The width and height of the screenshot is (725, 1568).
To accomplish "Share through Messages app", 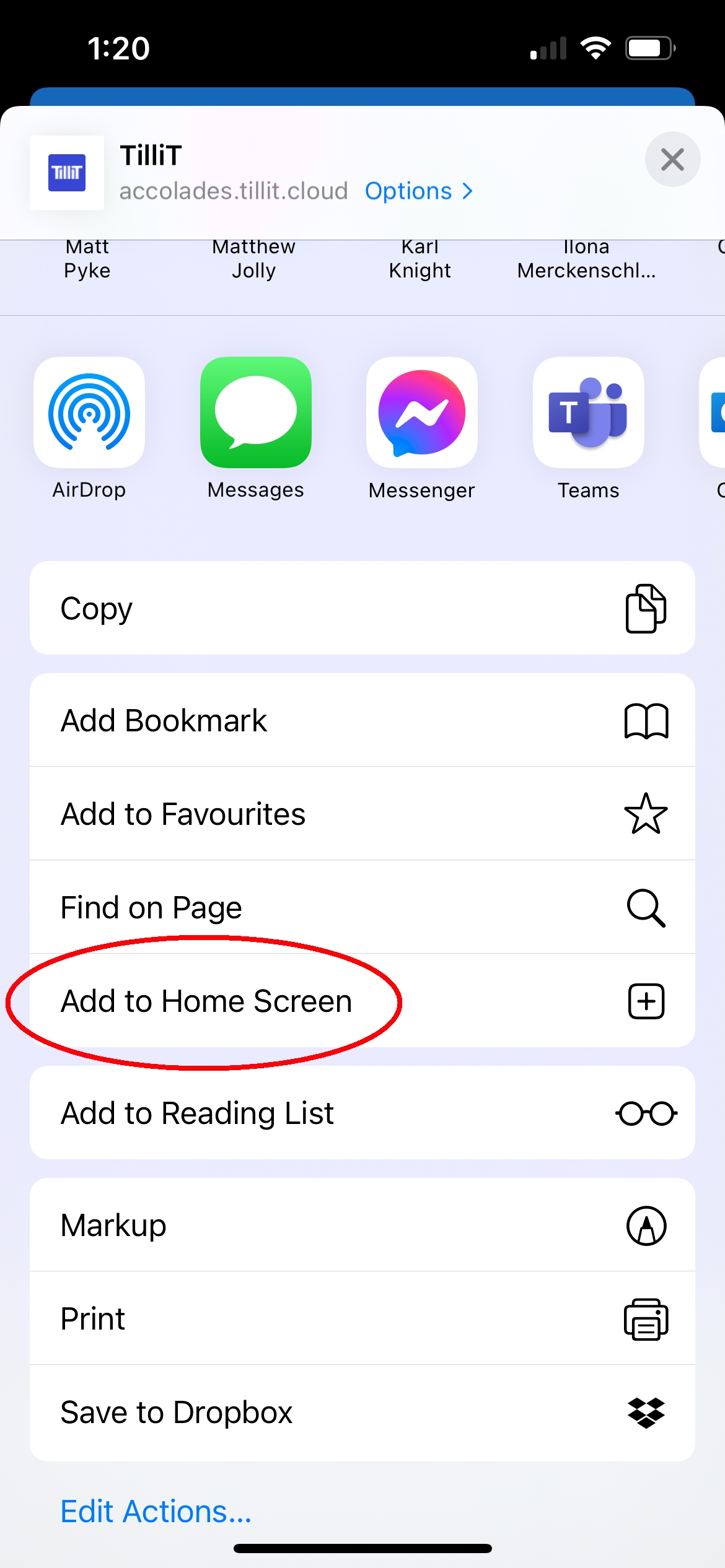I will pos(255,412).
